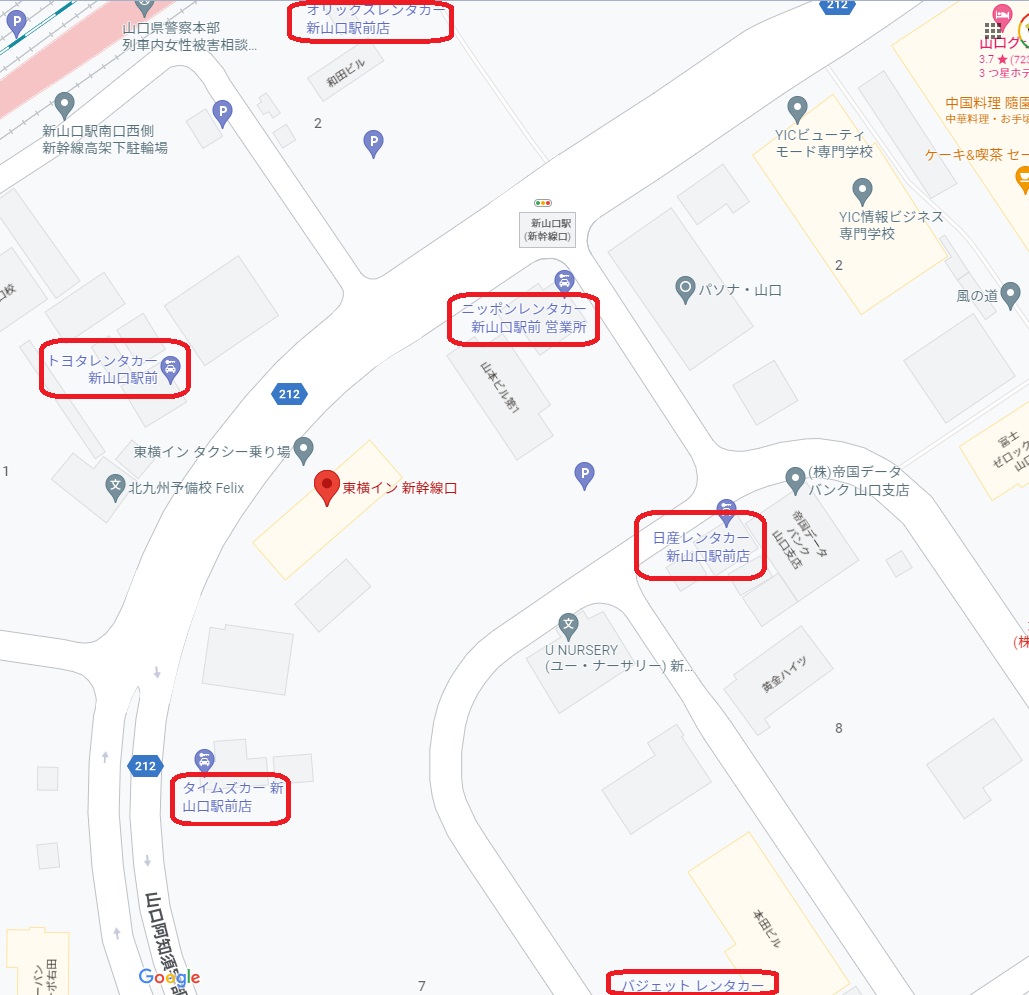Tap the YIC情報ビジネス専門学校 pin

(862, 190)
